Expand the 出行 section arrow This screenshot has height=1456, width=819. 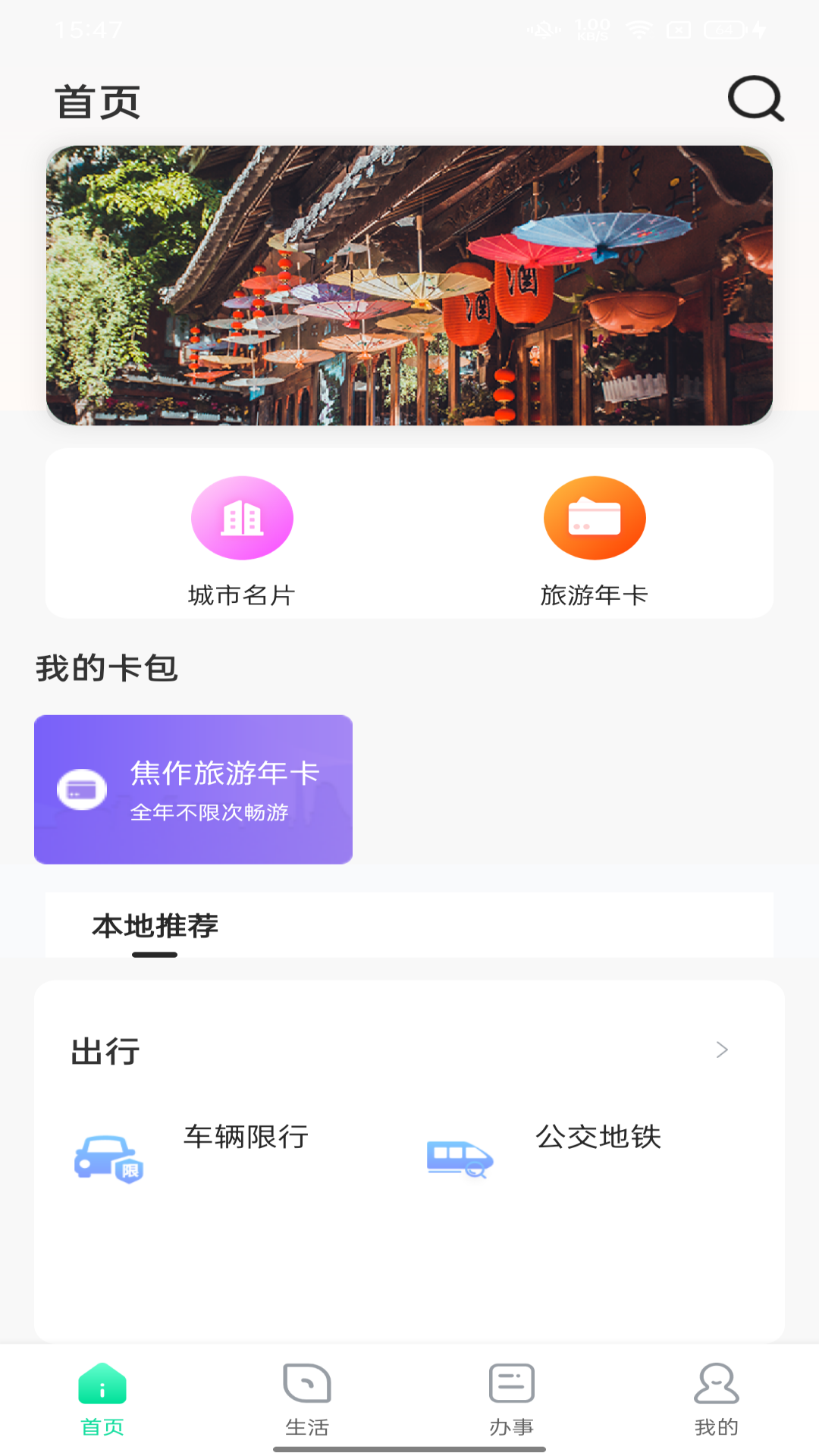click(x=722, y=1050)
